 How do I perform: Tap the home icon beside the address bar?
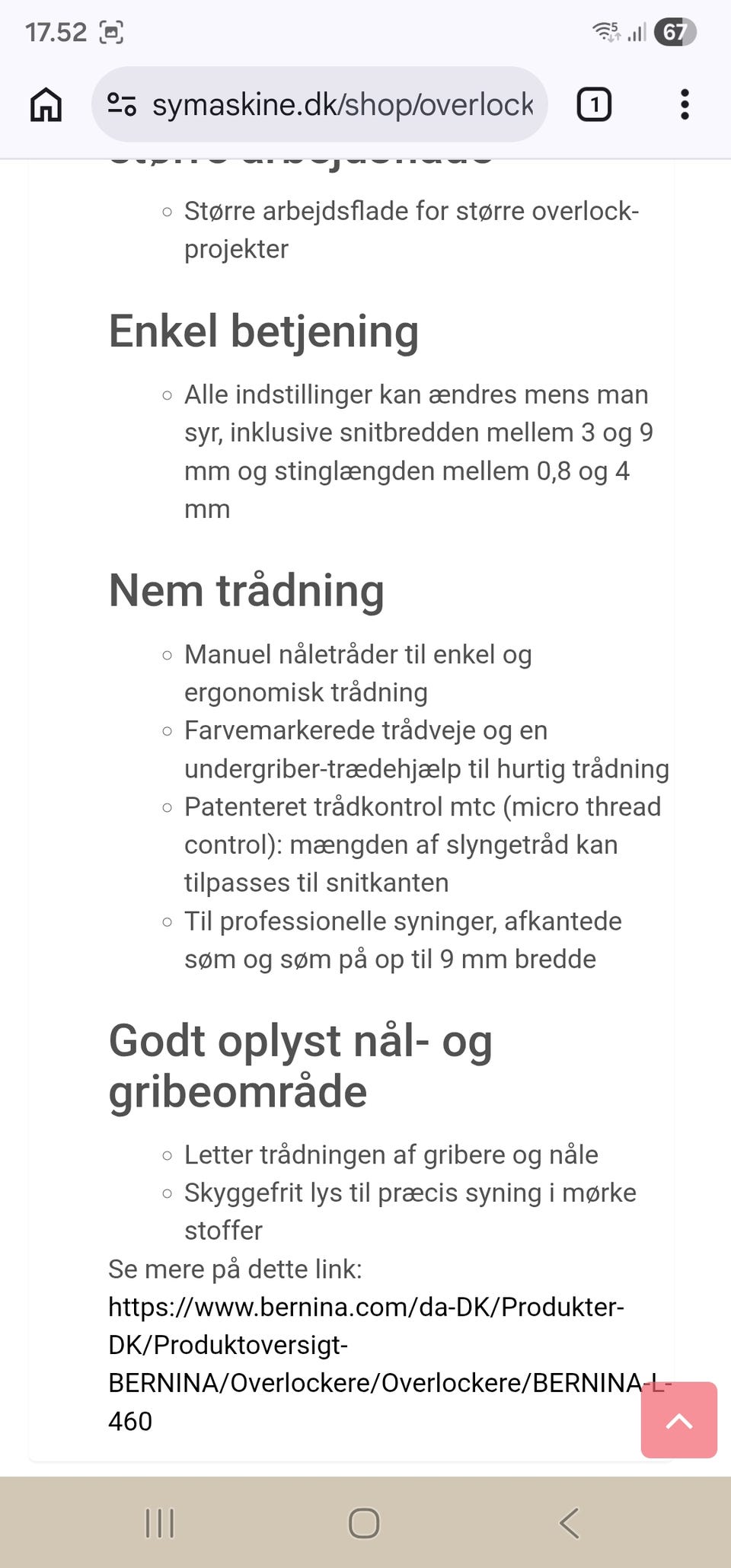[46, 104]
